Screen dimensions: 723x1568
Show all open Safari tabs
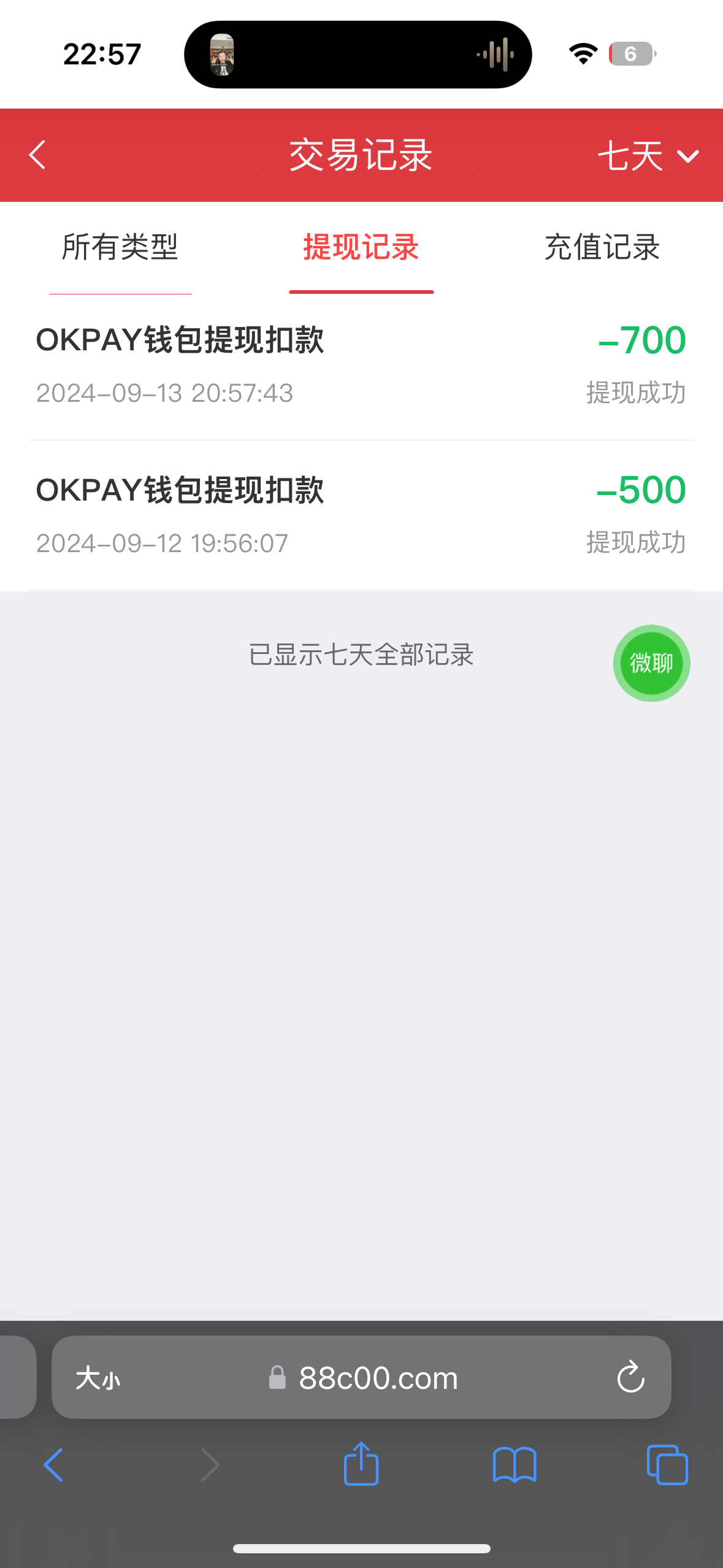click(x=667, y=1465)
